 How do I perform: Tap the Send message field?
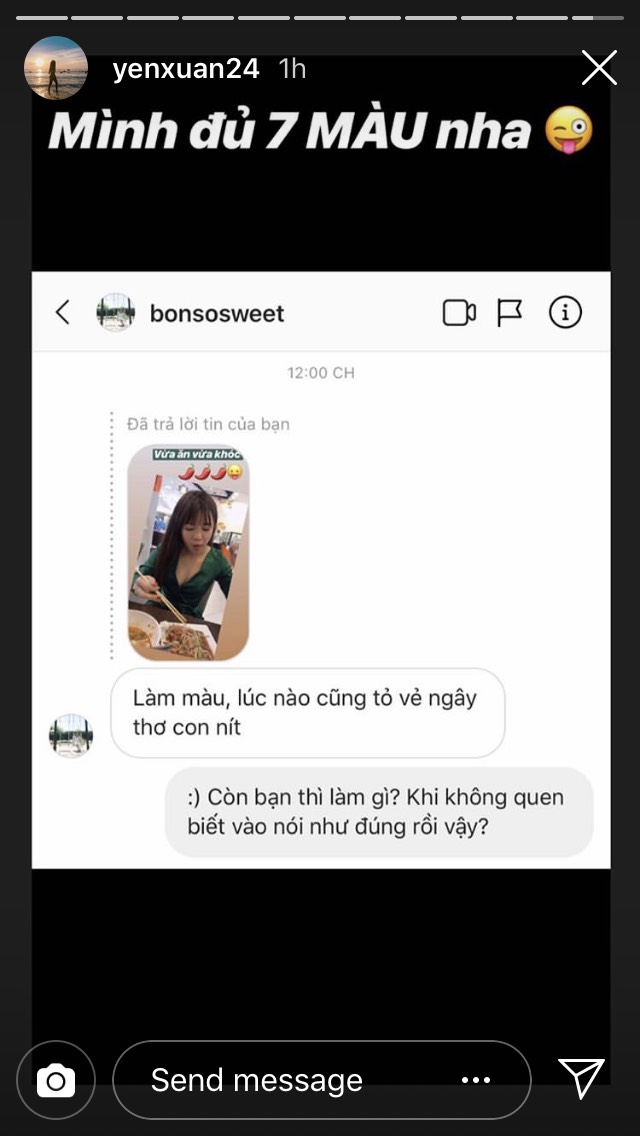[290, 1080]
